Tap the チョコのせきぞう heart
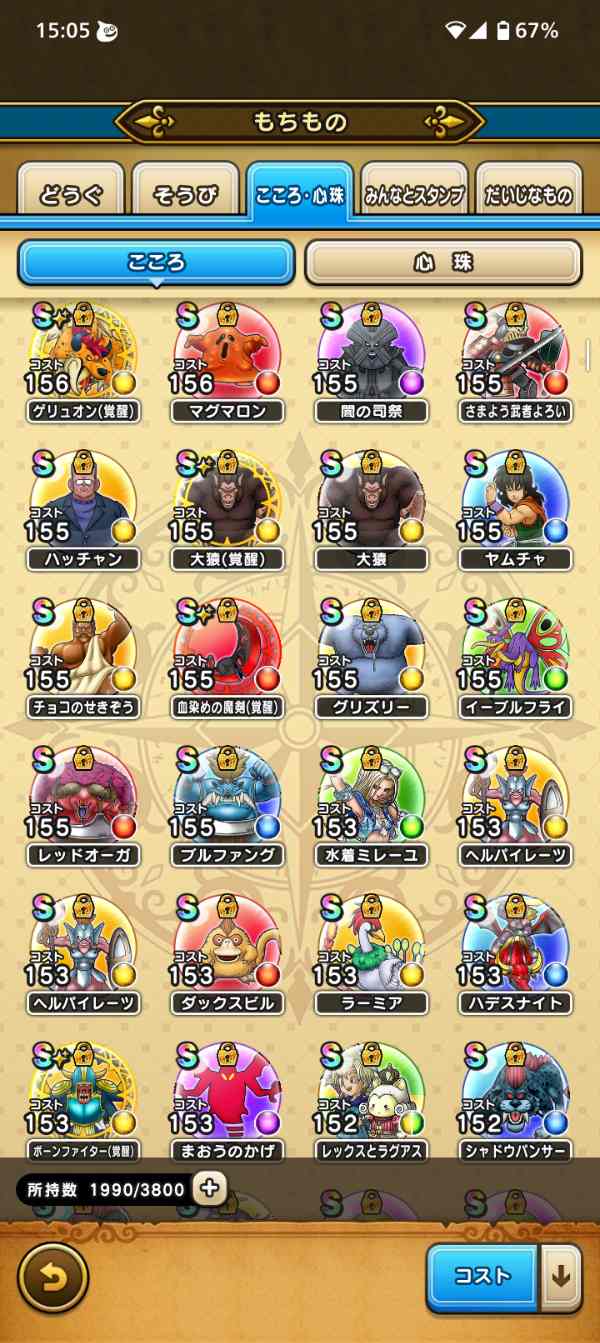This screenshot has height=1343, width=600. point(83,656)
